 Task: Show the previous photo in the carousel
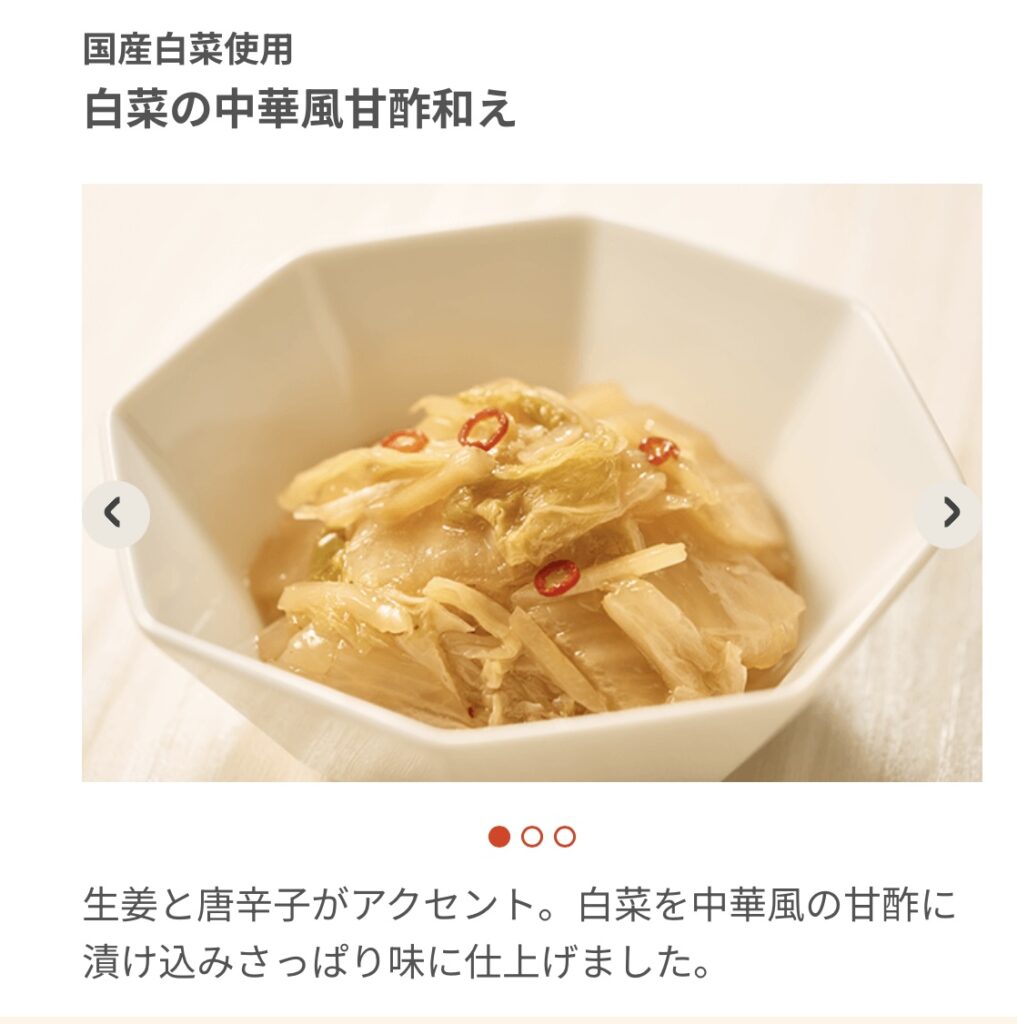coord(115,514)
